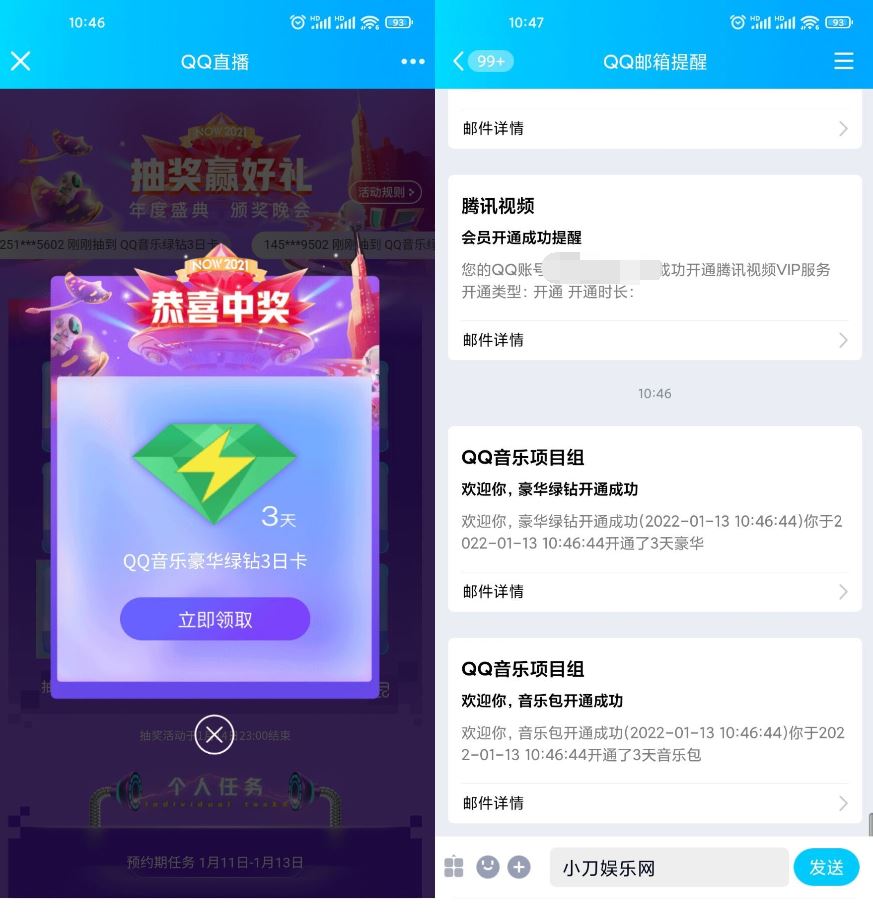Screen dimensions: 873x913
Task: Open the QQ直播 three-dot overflow menu
Action: [x=412, y=61]
